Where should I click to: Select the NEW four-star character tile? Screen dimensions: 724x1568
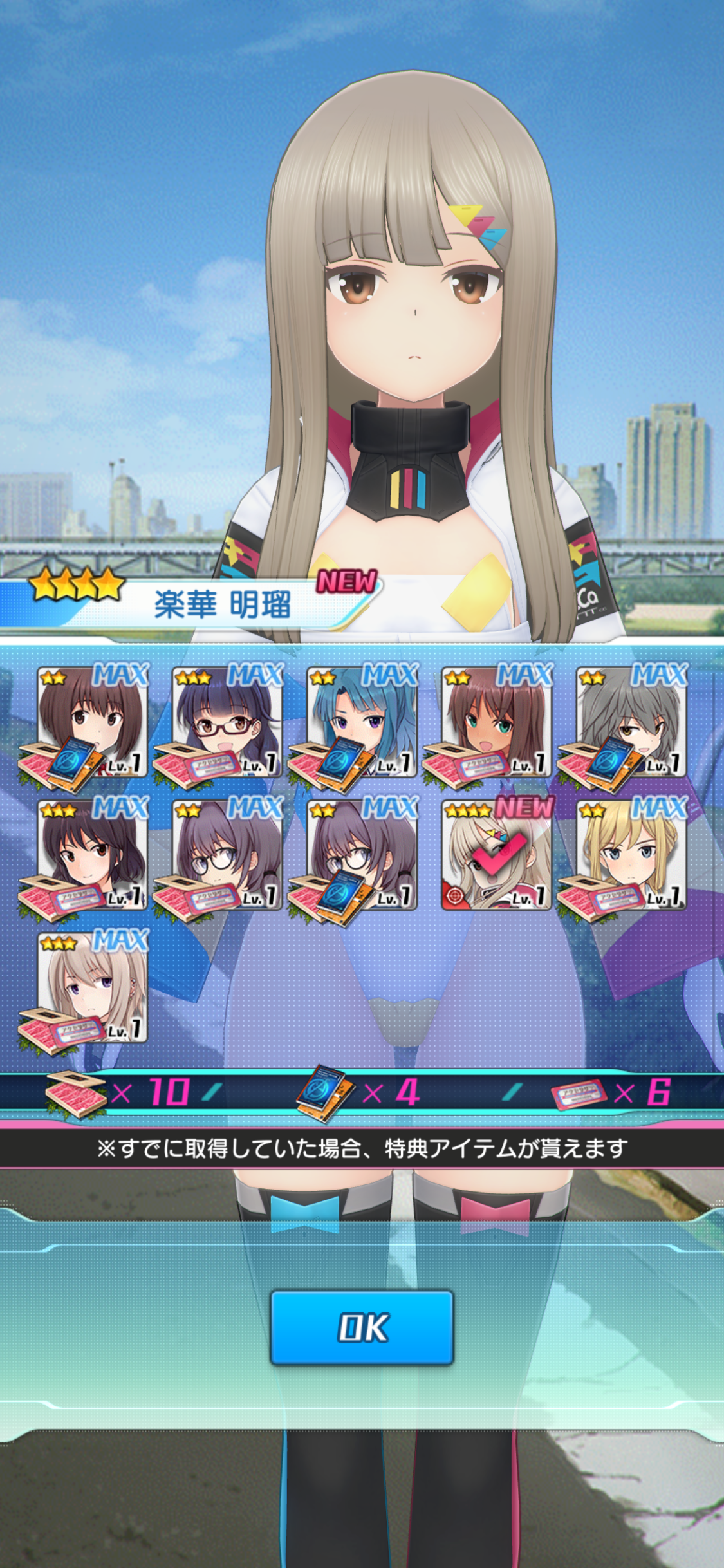pyautogui.click(x=496, y=855)
